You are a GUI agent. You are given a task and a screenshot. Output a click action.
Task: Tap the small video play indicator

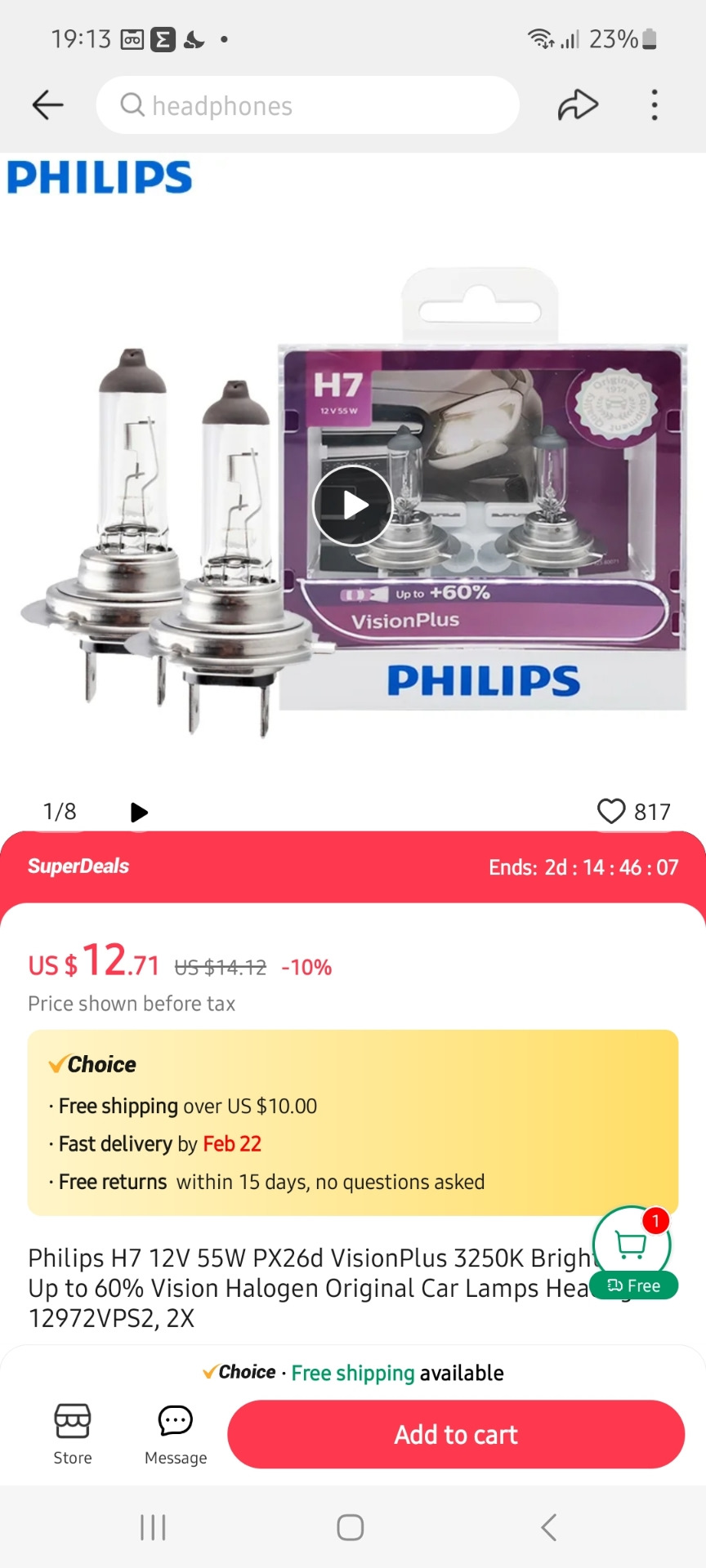tap(139, 812)
